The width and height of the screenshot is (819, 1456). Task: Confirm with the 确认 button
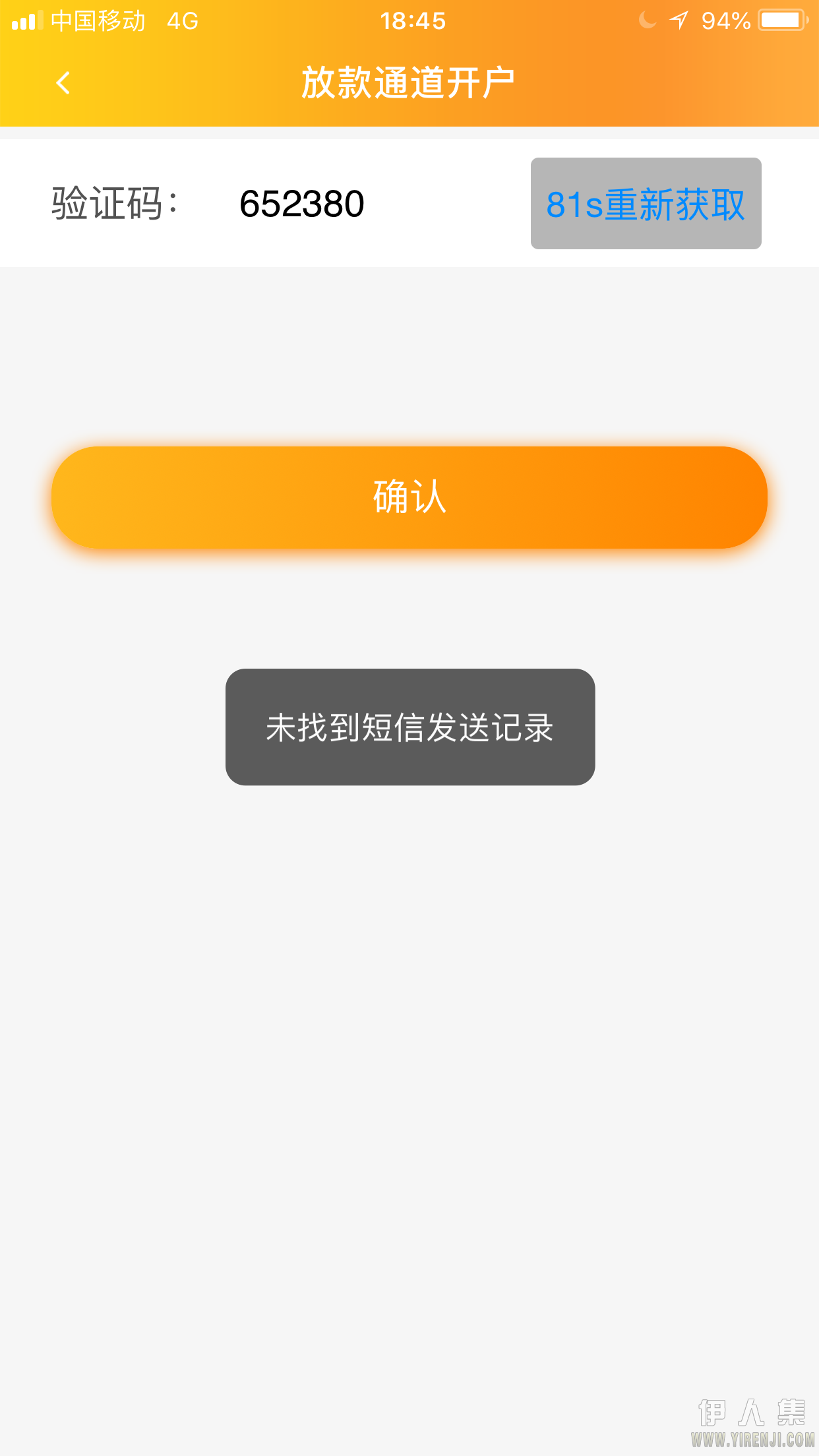(x=409, y=497)
